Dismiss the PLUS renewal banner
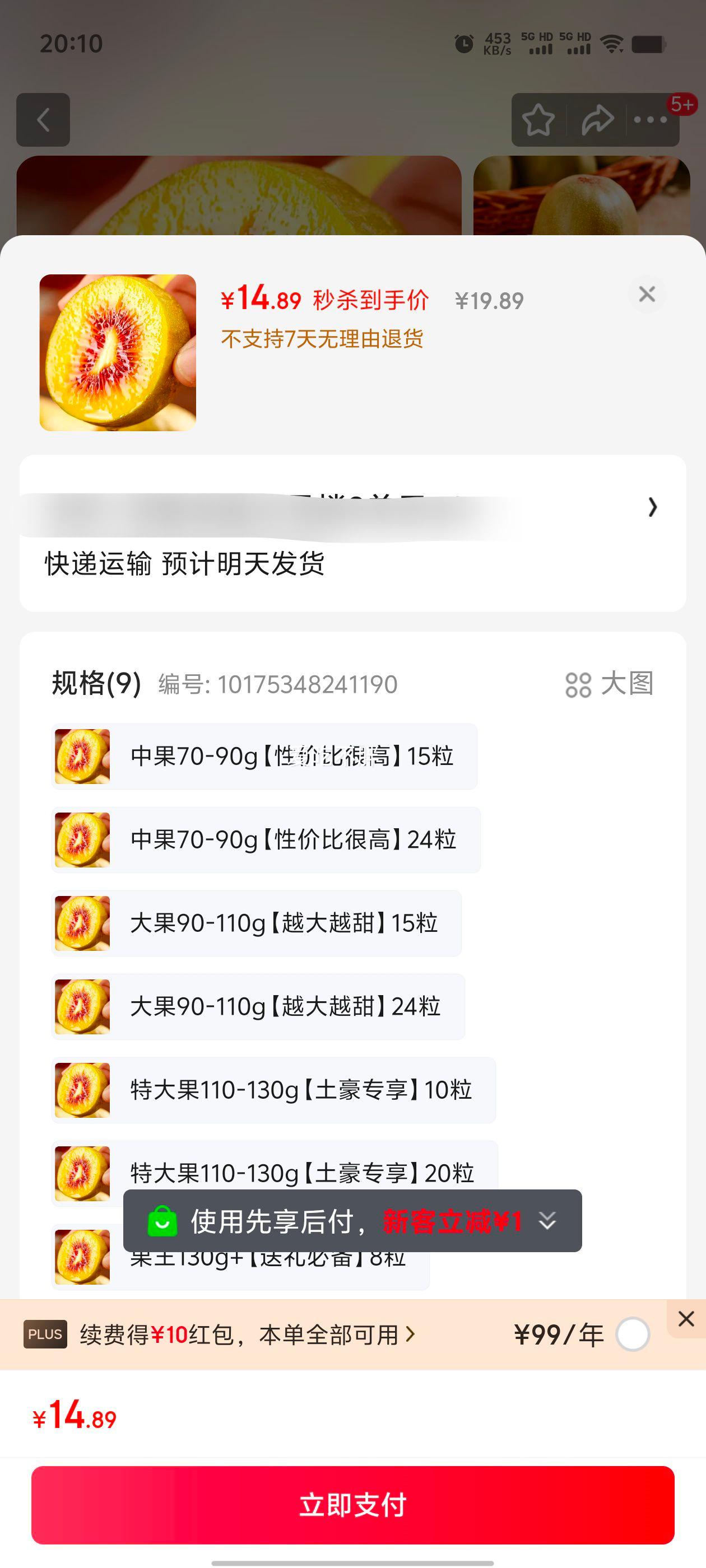The width and height of the screenshot is (706, 1568). (x=686, y=1318)
